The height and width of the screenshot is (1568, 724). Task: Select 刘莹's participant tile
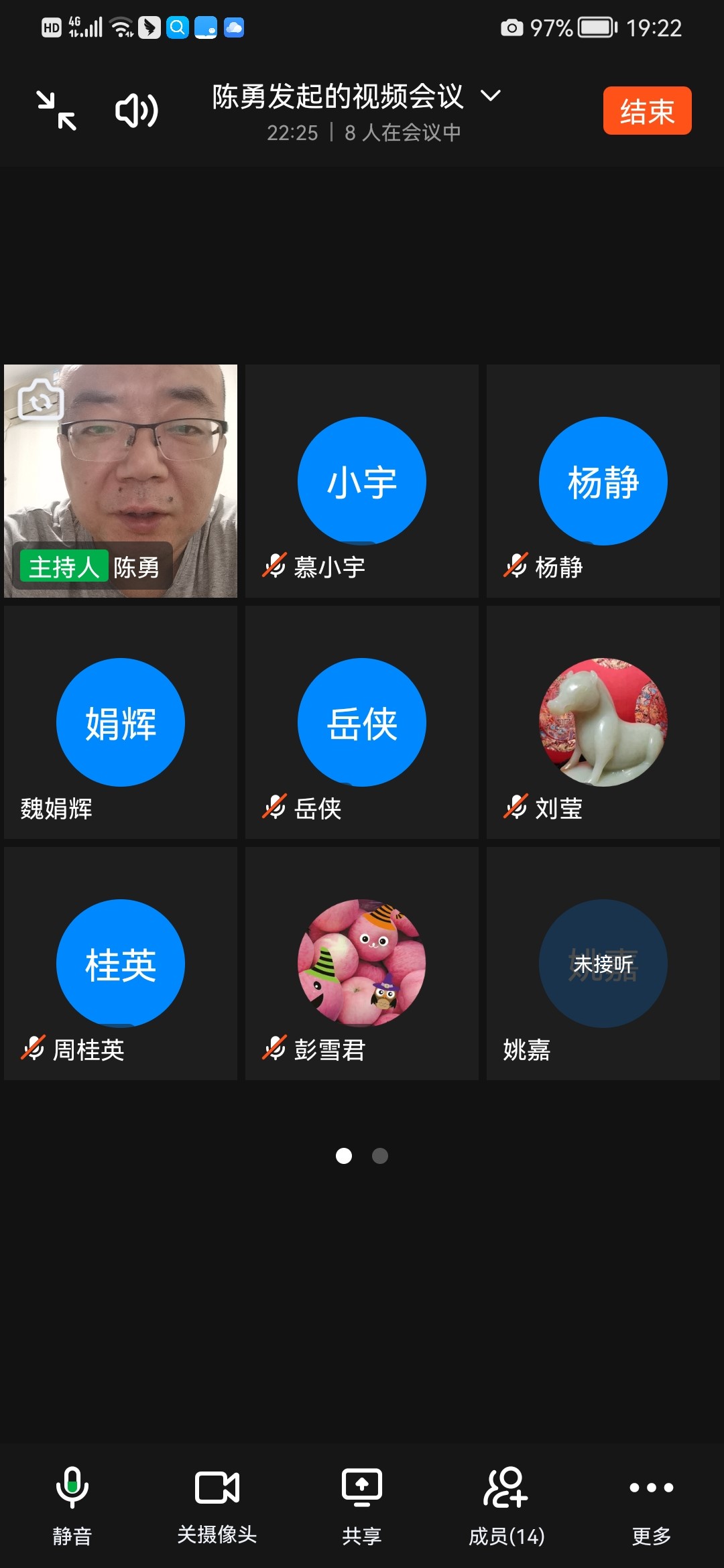(x=603, y=722)
